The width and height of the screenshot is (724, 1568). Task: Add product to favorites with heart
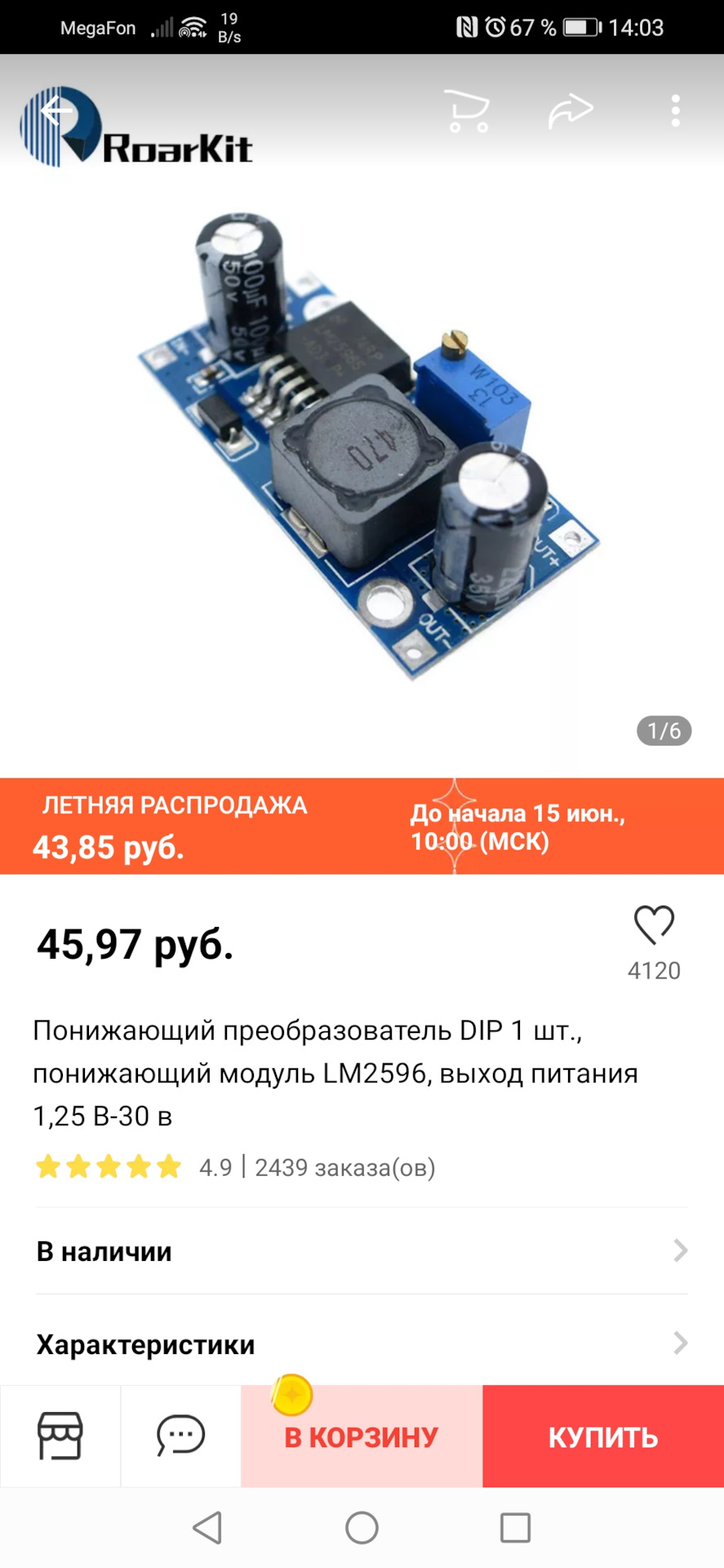pyautogui.click(x=654, y=926)
